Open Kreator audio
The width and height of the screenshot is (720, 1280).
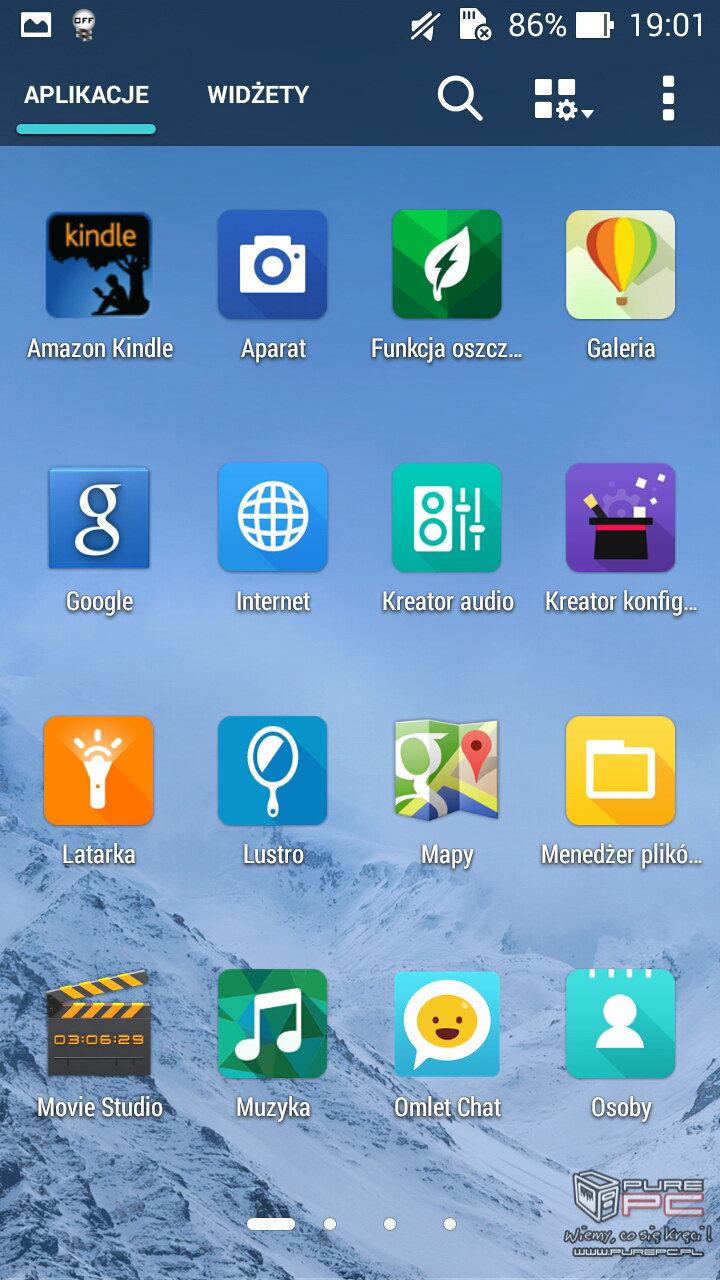coord(447,518)
